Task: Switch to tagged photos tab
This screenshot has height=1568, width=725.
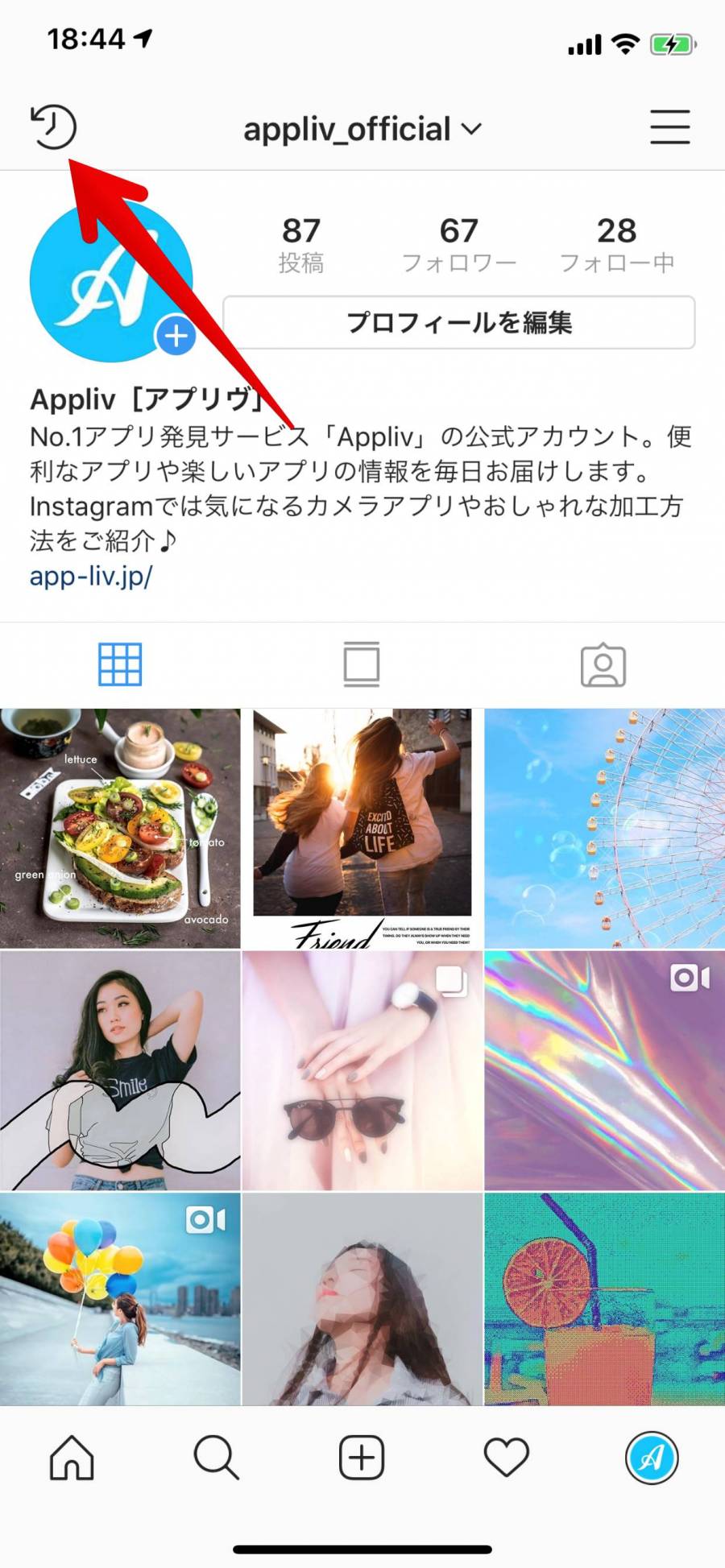Action: coord(603,664)
